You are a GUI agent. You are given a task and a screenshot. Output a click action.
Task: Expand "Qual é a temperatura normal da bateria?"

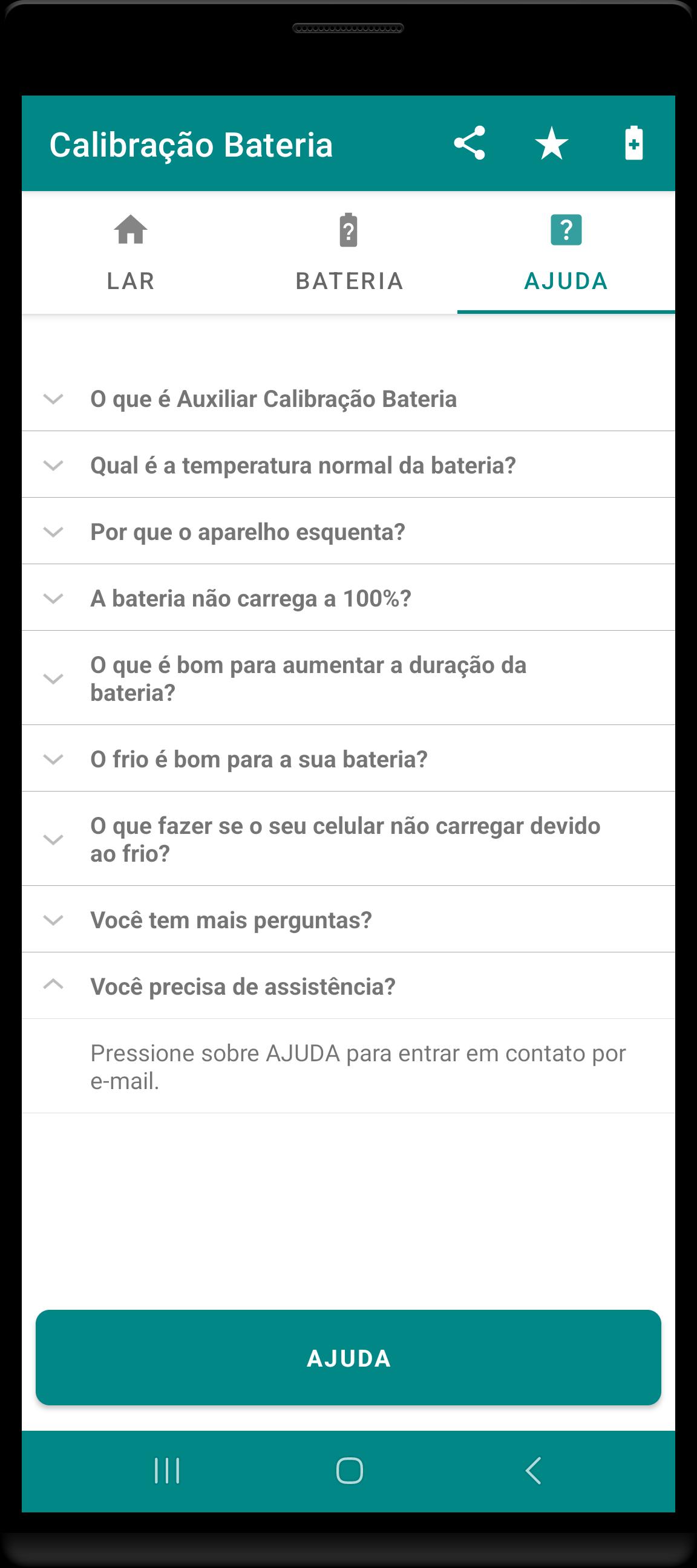tap(348, 465)
